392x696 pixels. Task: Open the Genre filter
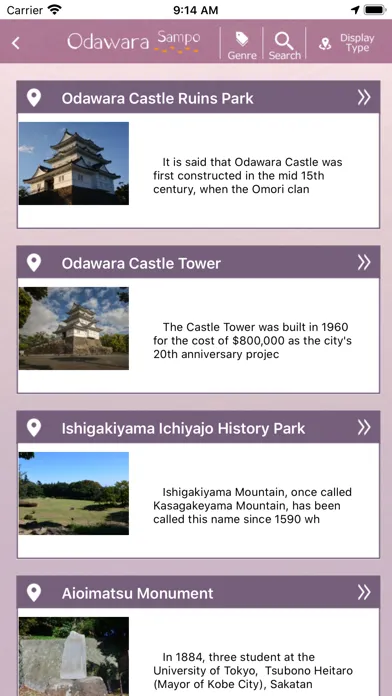point(242,45)
